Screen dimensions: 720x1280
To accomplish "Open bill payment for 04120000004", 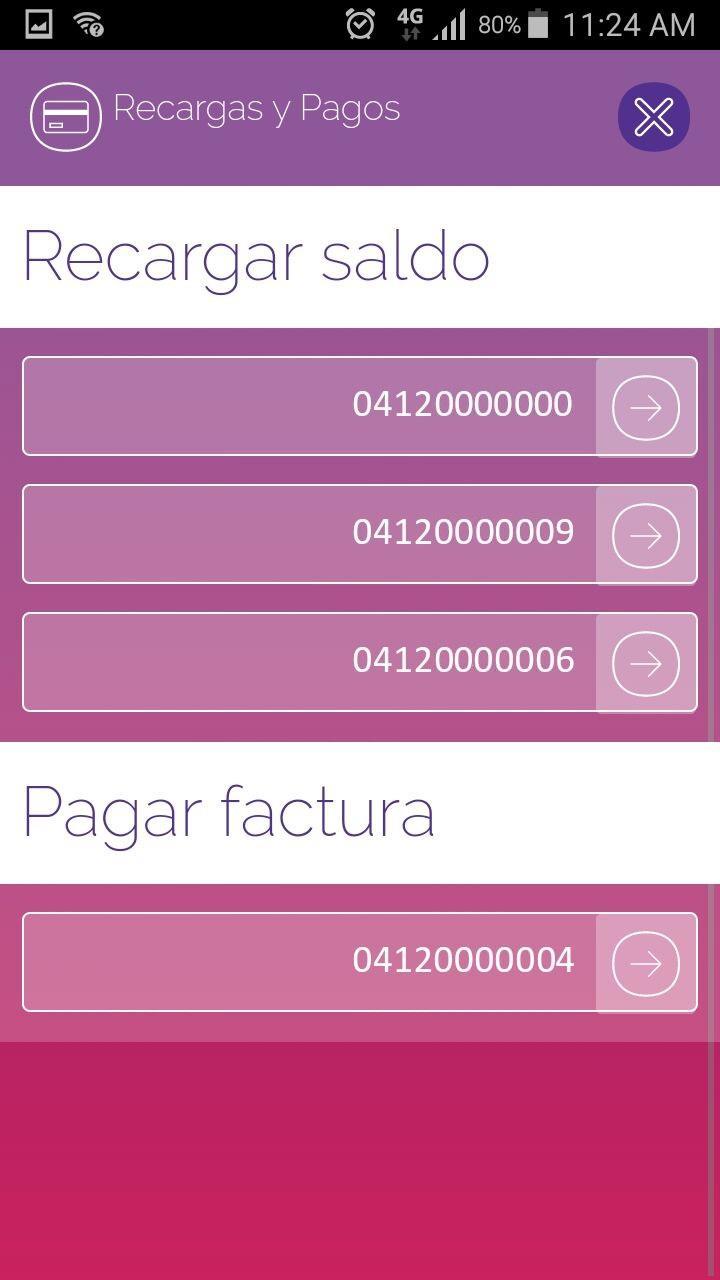I will (x=646, y=963).
